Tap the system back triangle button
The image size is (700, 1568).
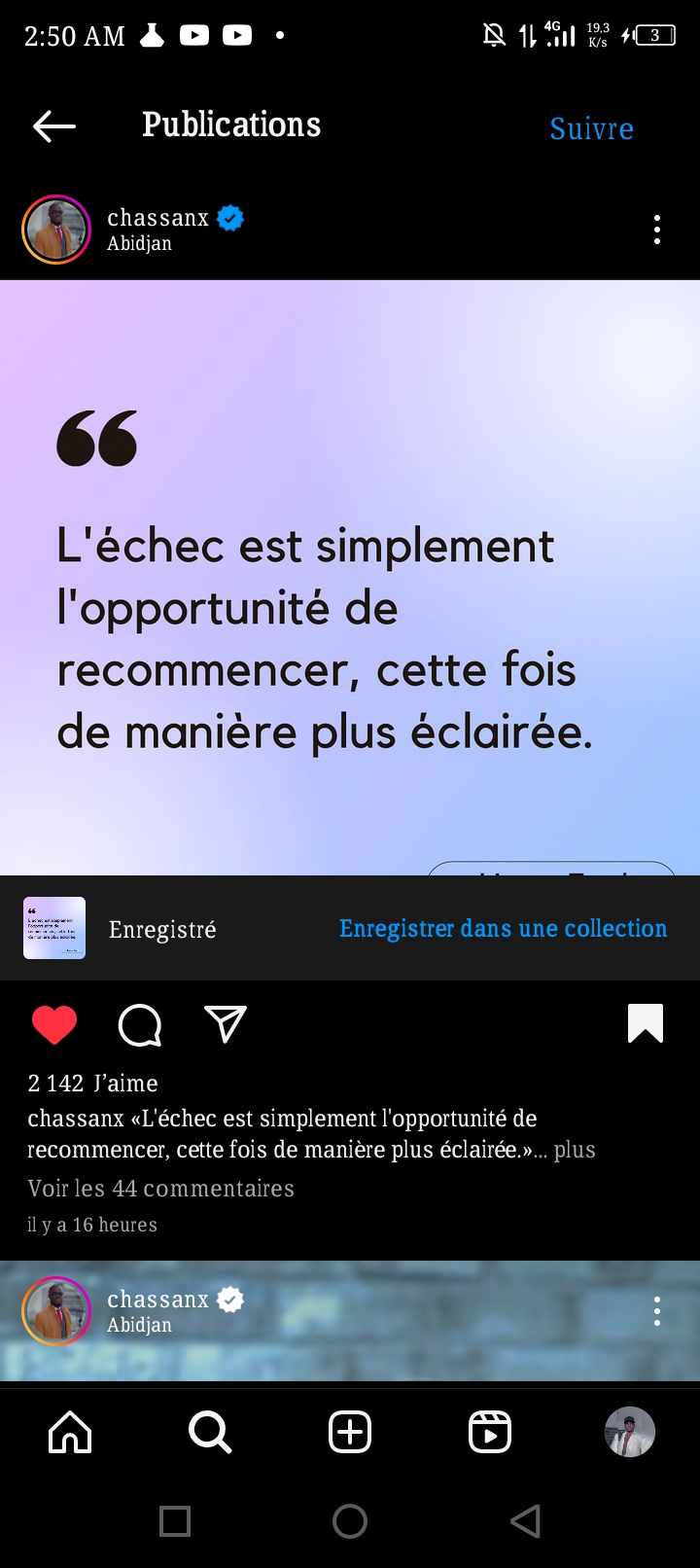pos(525,1520)
